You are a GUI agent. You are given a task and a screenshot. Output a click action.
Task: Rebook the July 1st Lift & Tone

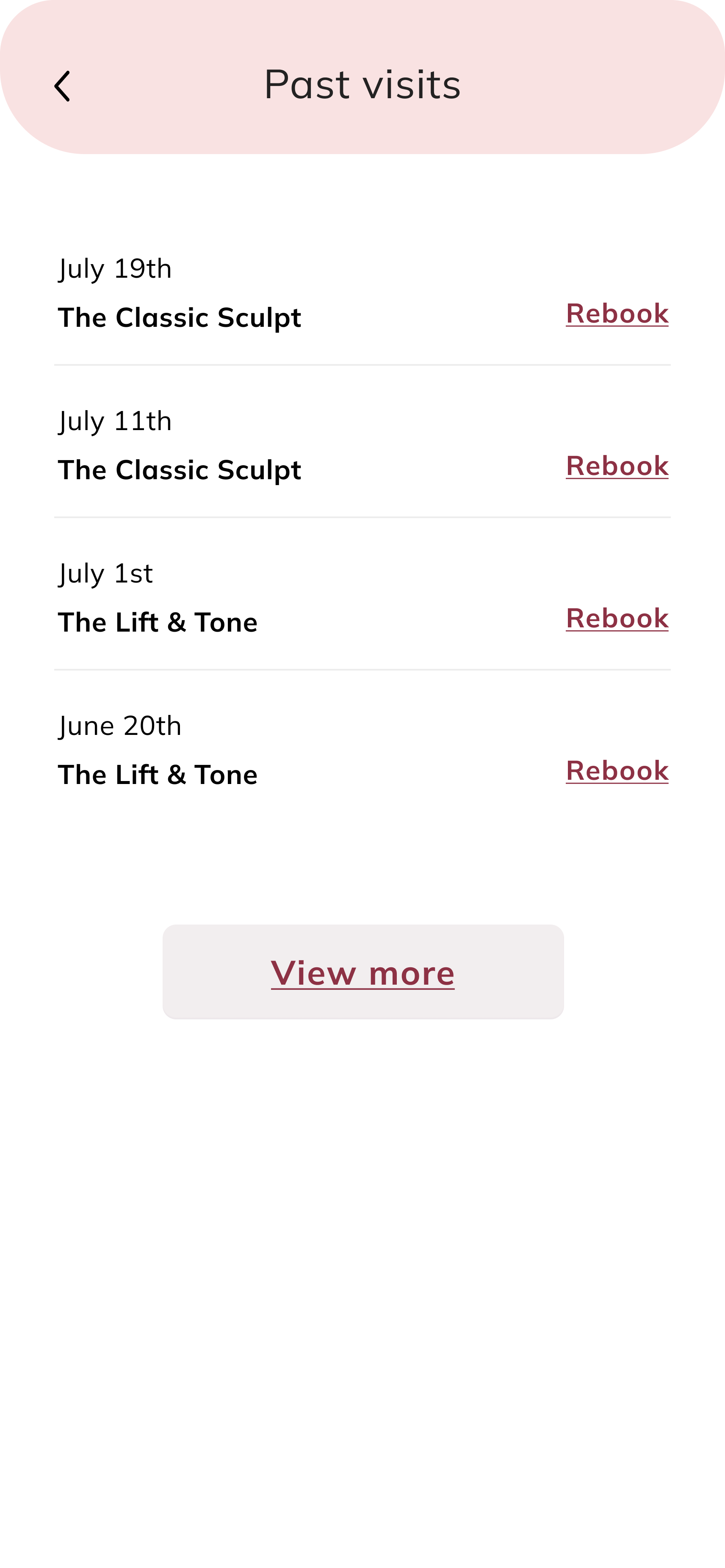(617, 618)
